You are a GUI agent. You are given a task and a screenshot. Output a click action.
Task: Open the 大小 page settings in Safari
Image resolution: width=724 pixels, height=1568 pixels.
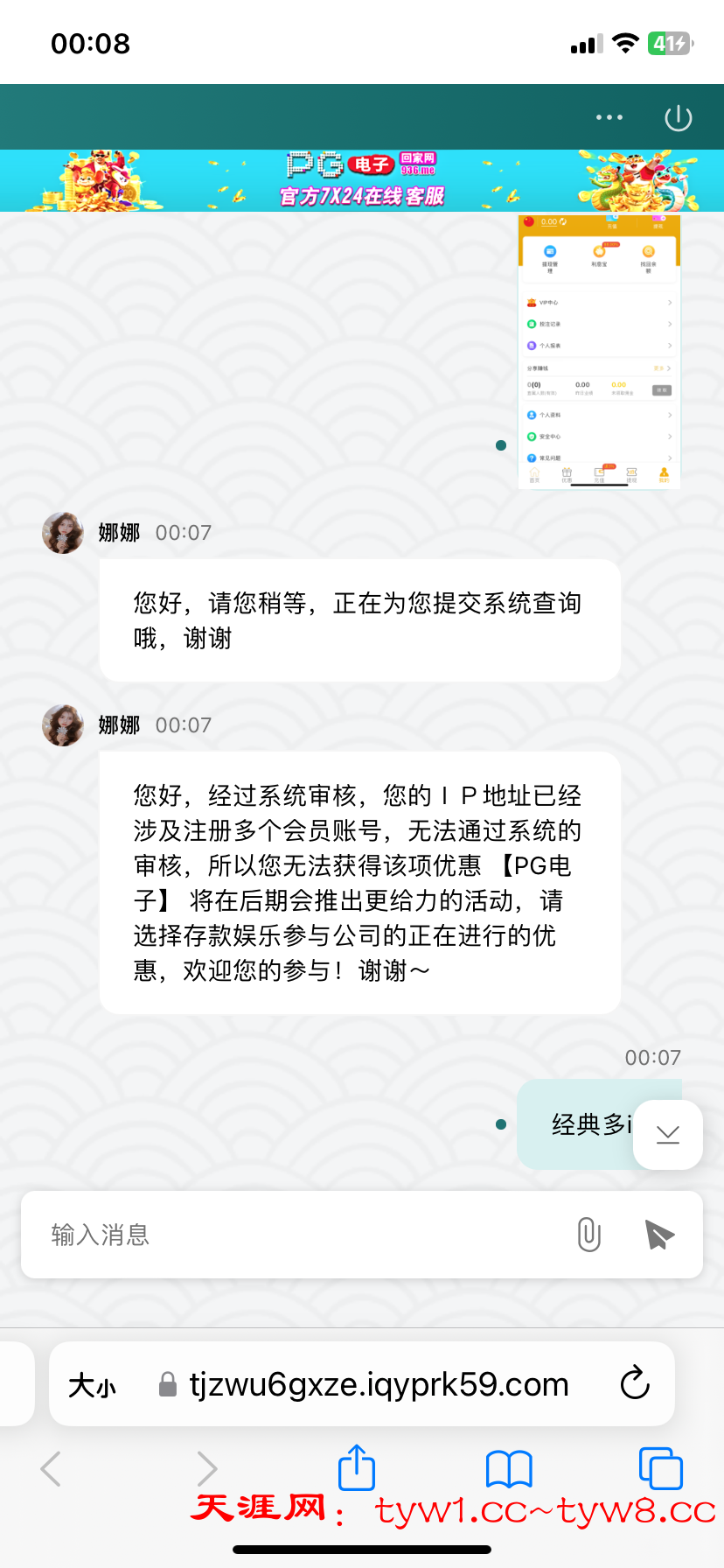[92, 1385]
